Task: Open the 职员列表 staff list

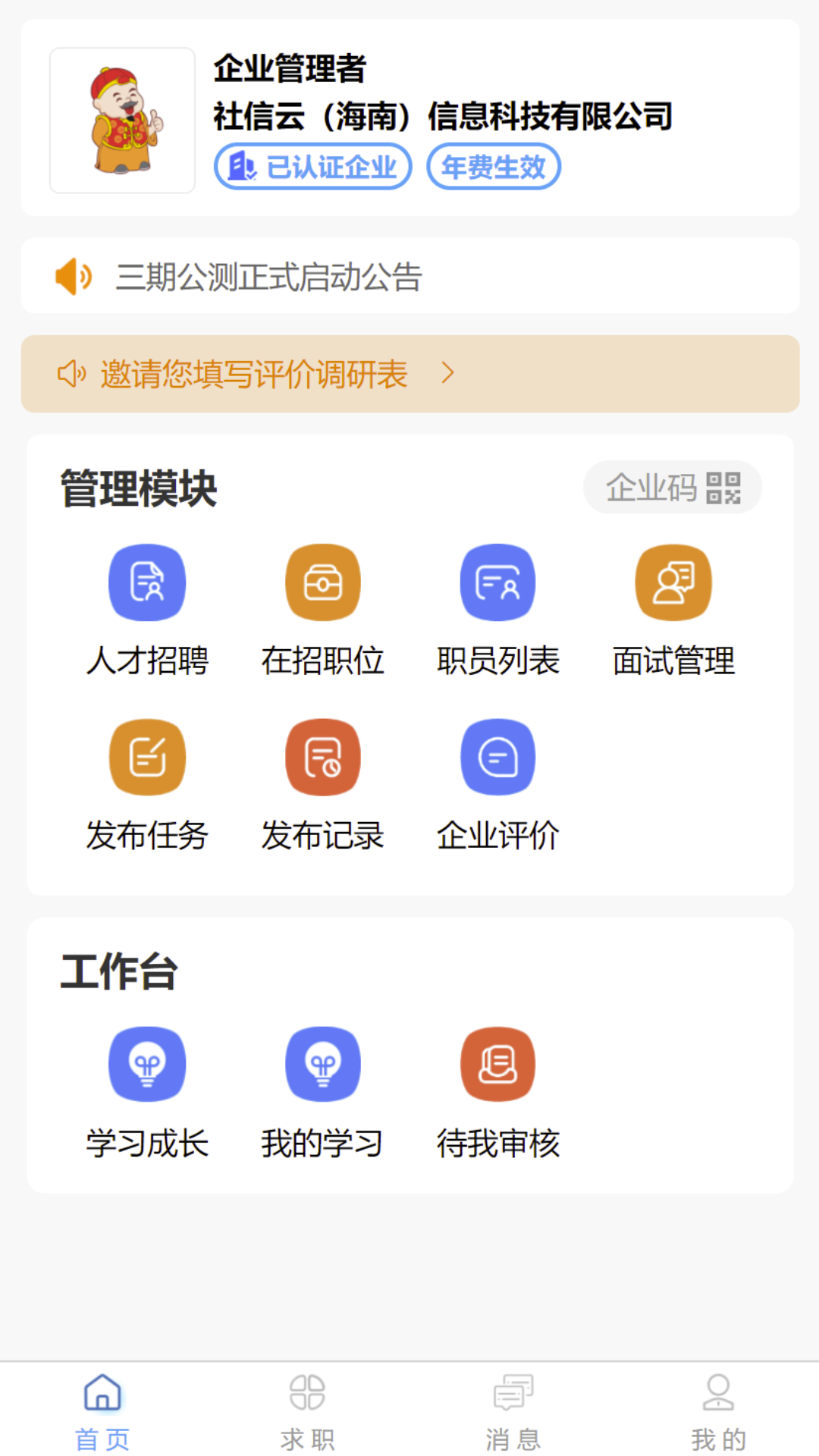Action: (x=497, y=607)
